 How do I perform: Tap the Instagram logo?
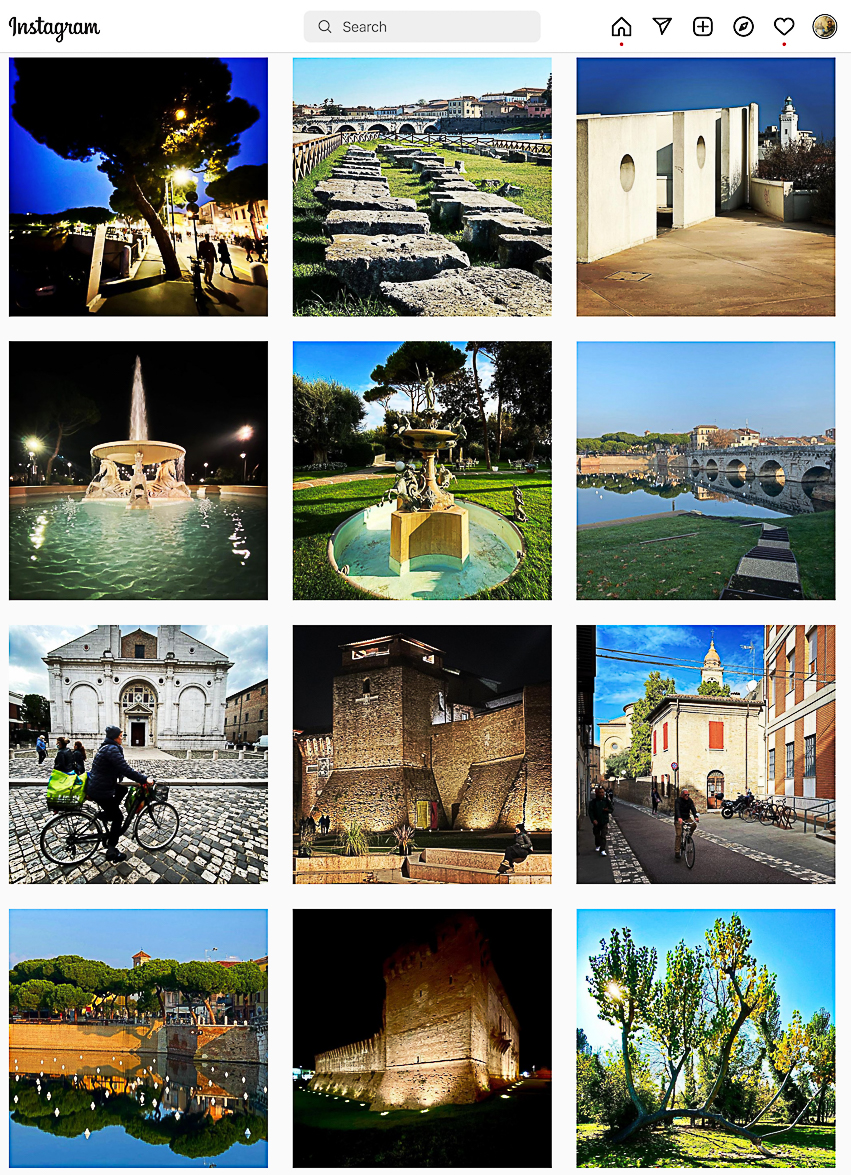coord(55,28)
